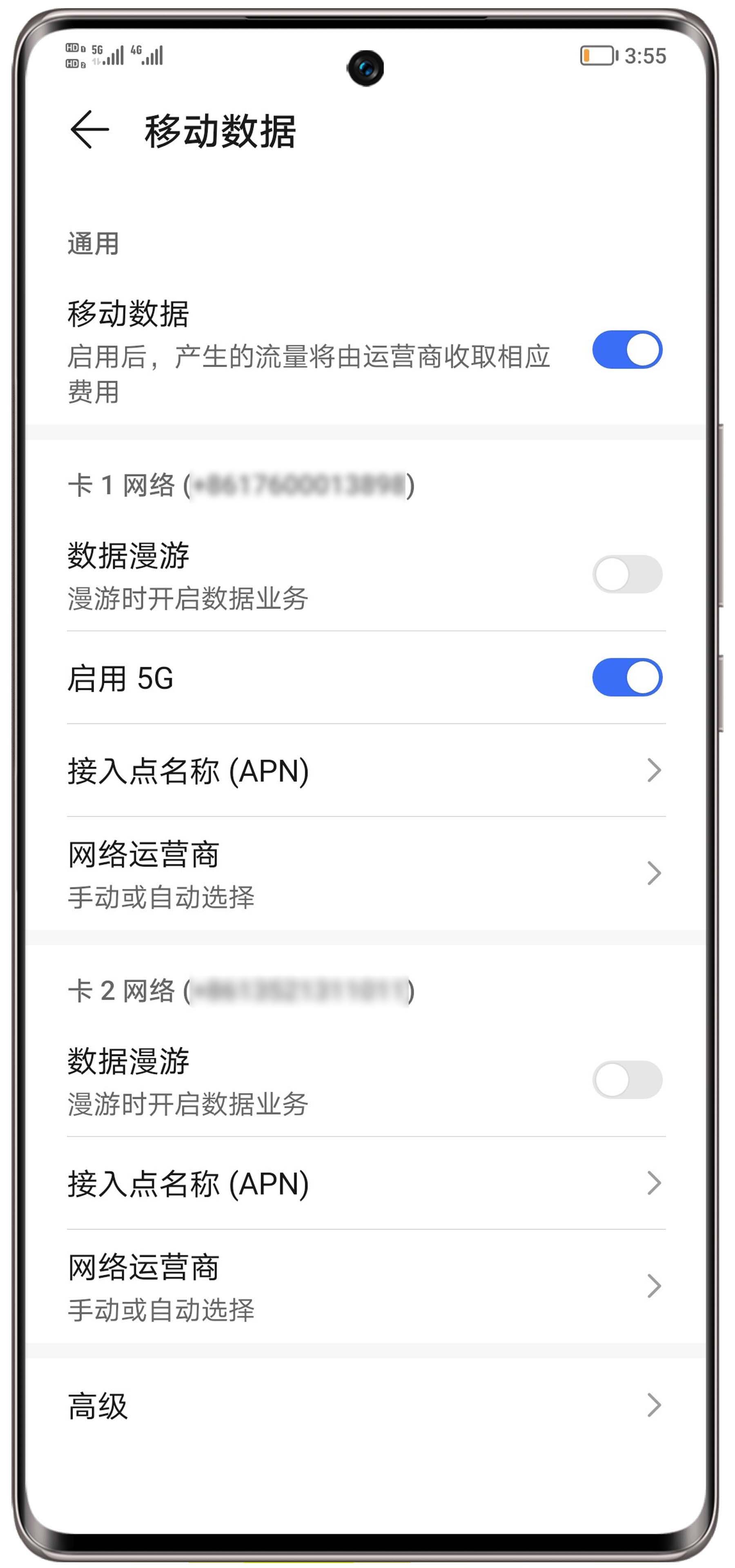The width and height of the screenshot is (735, 1568).
Task: Open 网络运营商 under 卡 1 网络
Action: point(365,873)
